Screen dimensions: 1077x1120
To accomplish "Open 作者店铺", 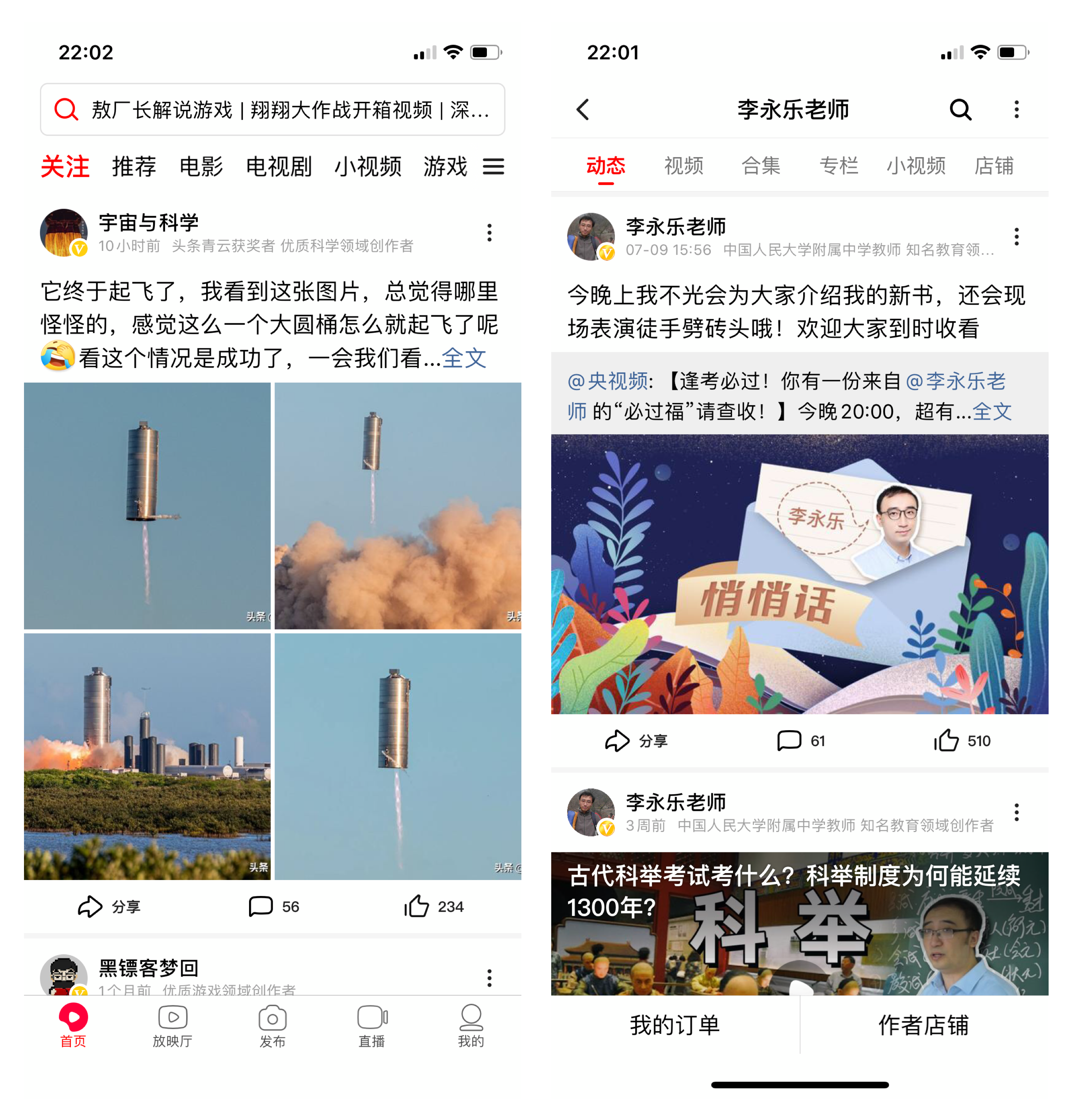I will click(923, 1025).
